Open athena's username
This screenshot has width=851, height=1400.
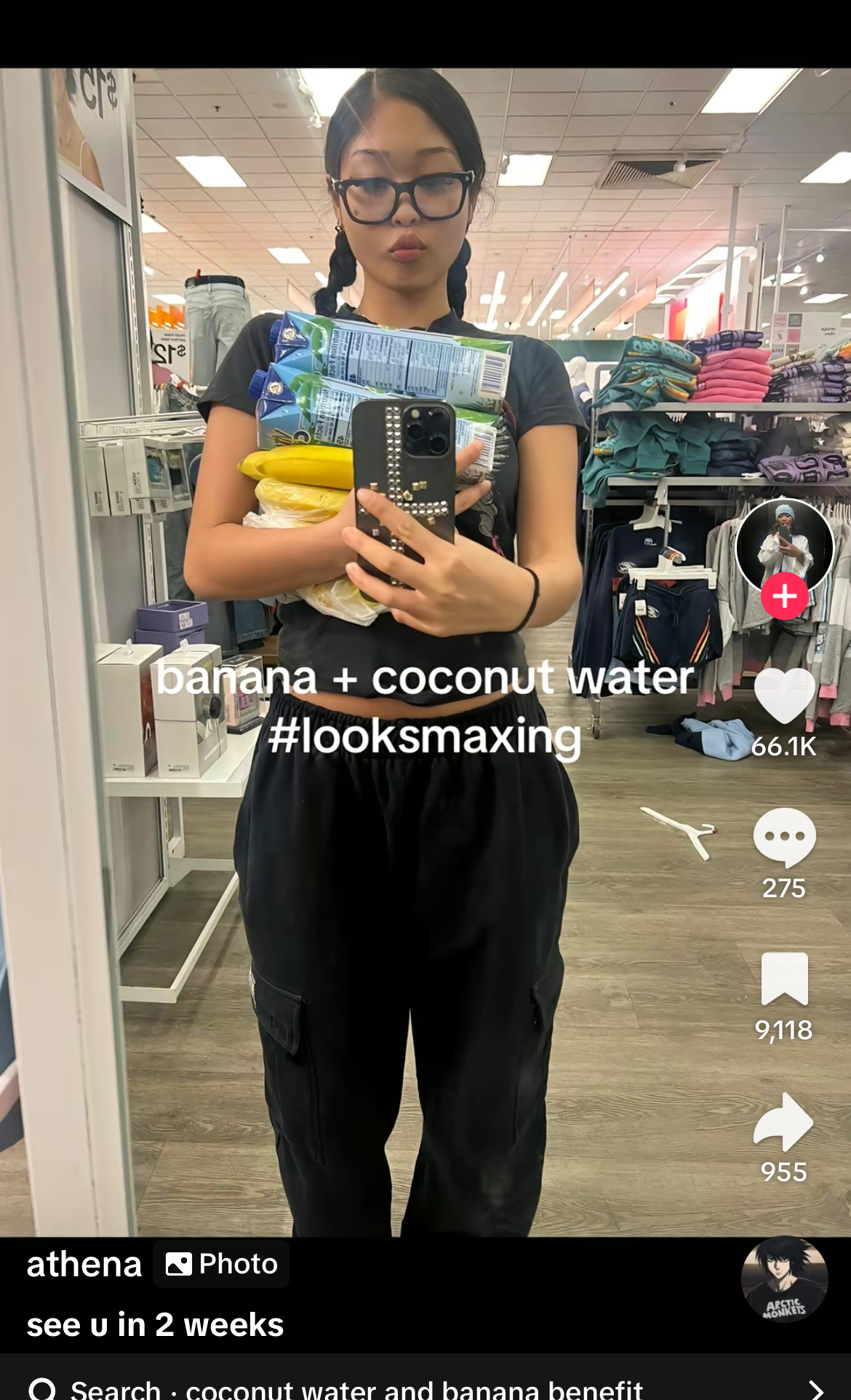[84, 1265]
